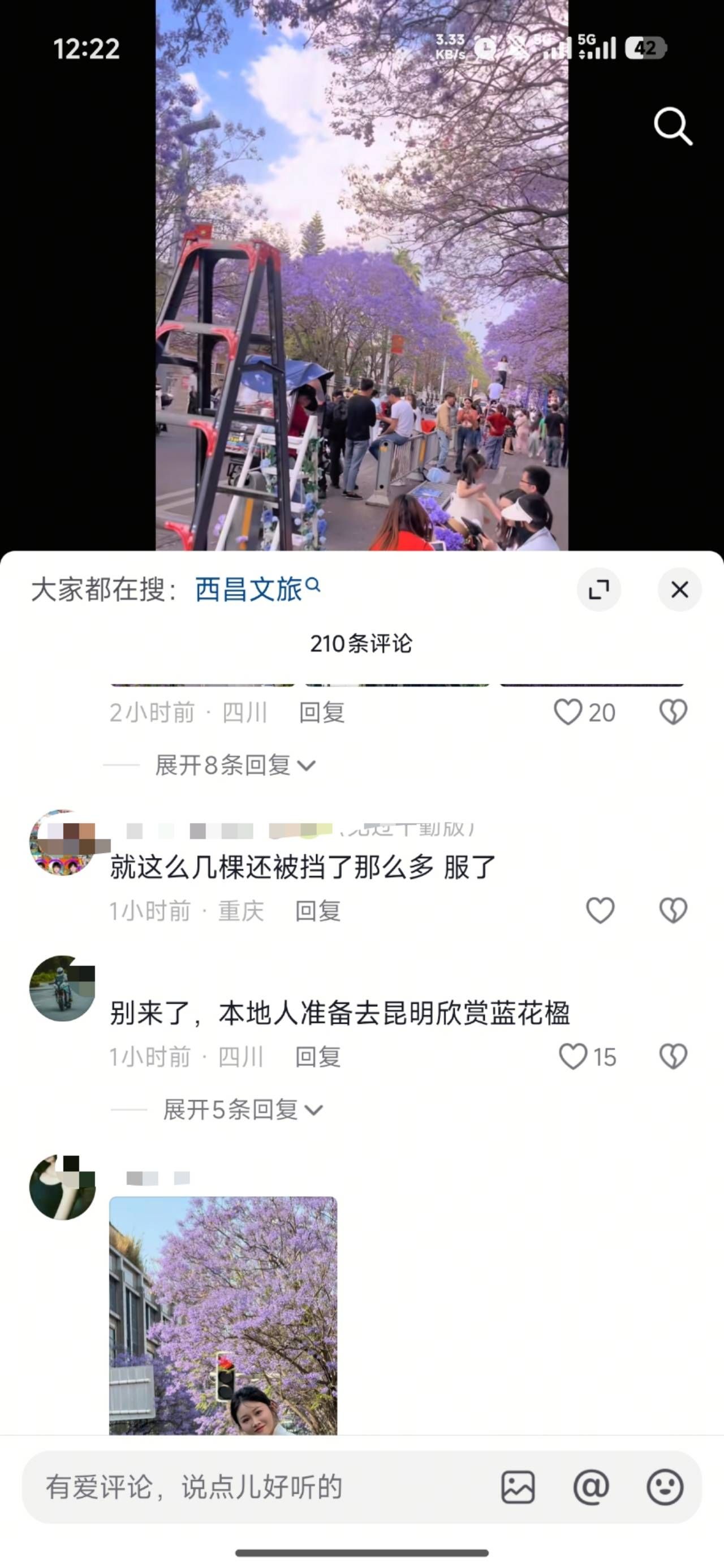
Task: Expand the 5 replies under 别来了 comment
Action: coord(242,1110)
